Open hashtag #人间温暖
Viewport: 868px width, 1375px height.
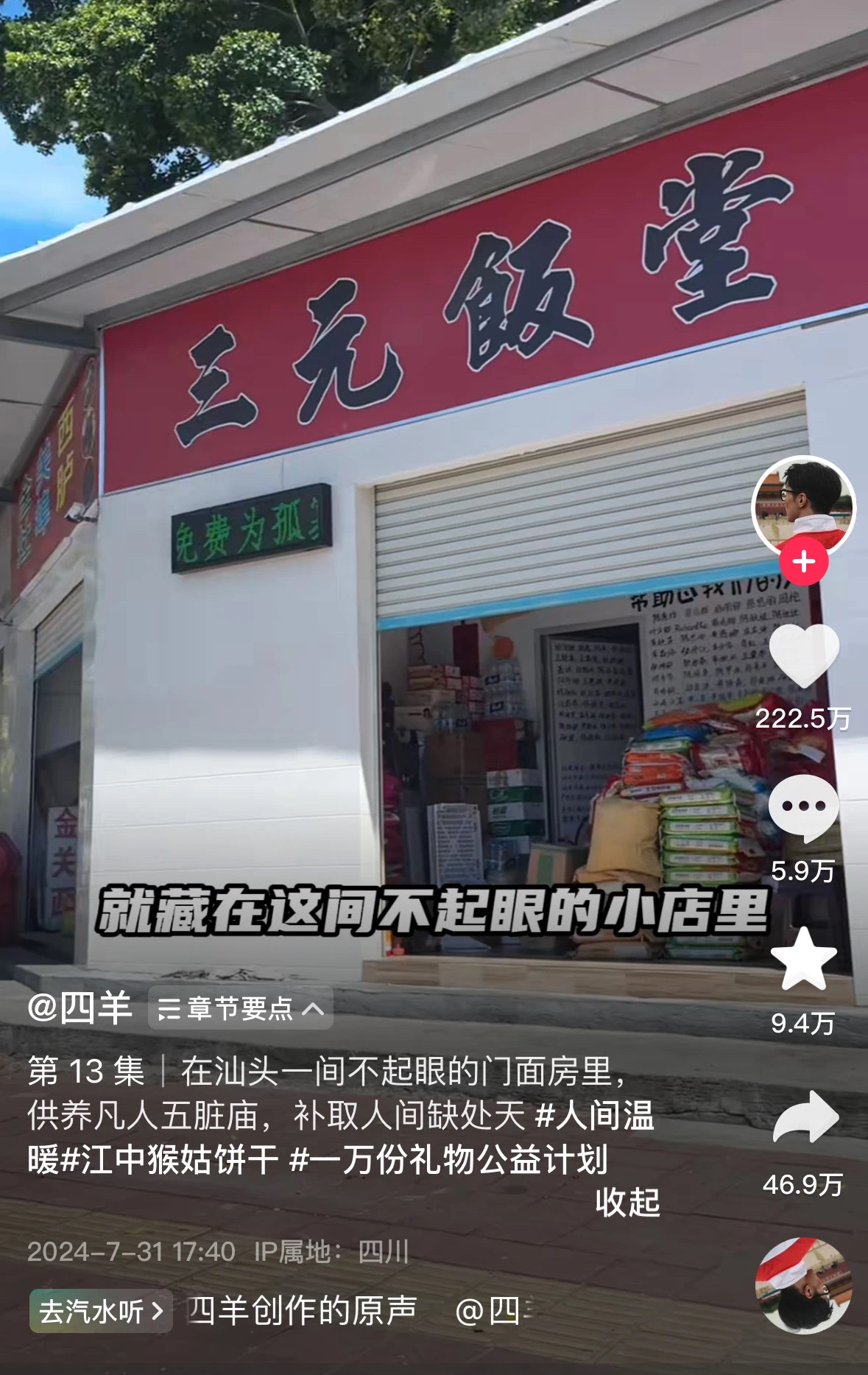click(595, 1116)
